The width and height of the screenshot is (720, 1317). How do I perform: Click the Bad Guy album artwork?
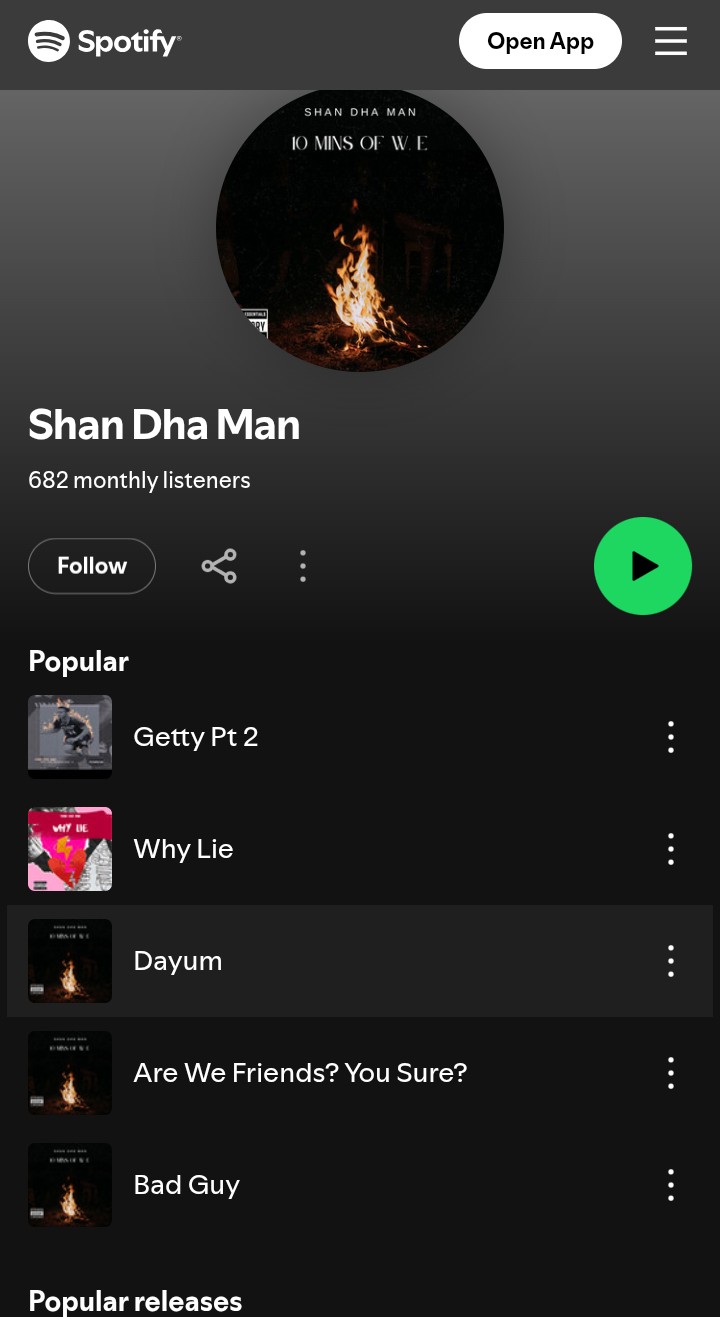pyautogui.click(x=70, y=1185)
